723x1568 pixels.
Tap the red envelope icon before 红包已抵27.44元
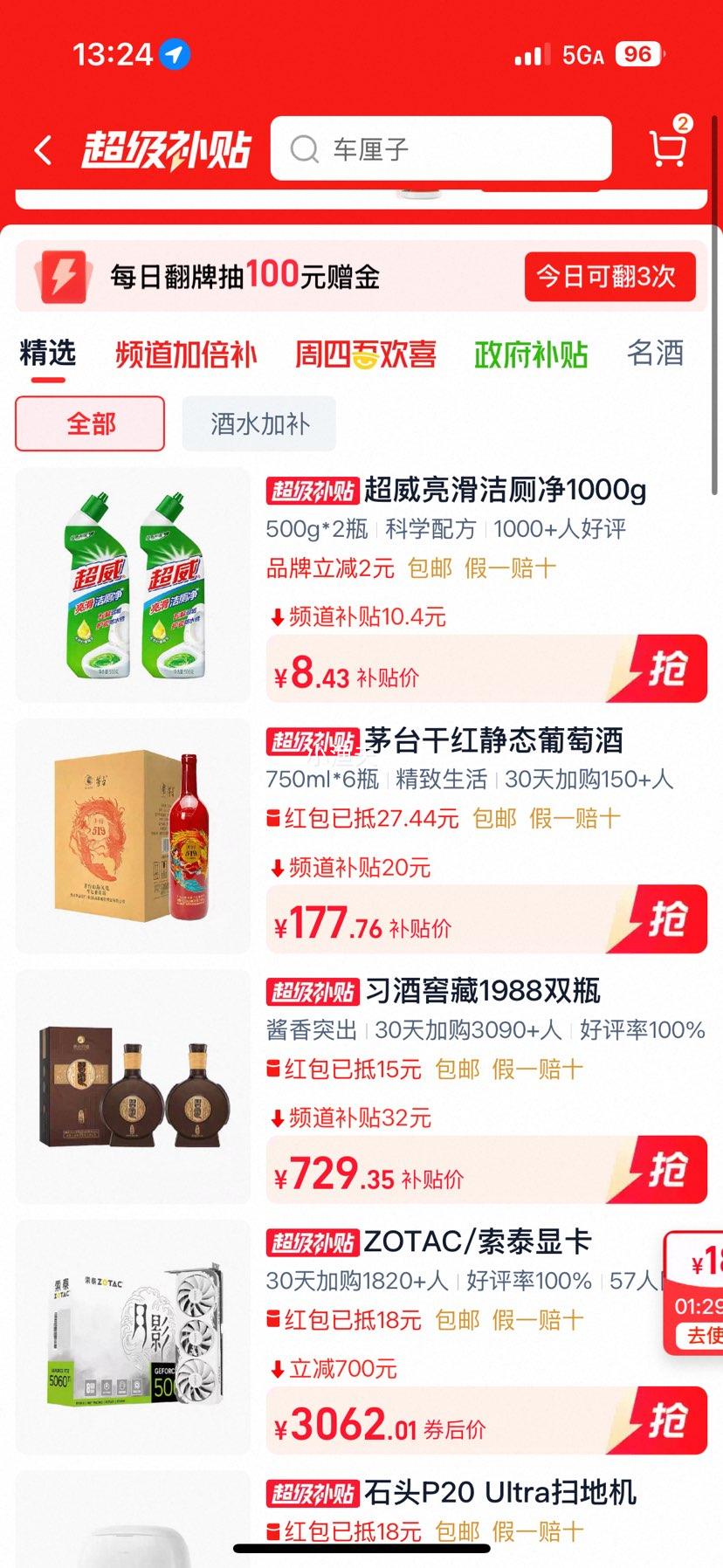274,818
